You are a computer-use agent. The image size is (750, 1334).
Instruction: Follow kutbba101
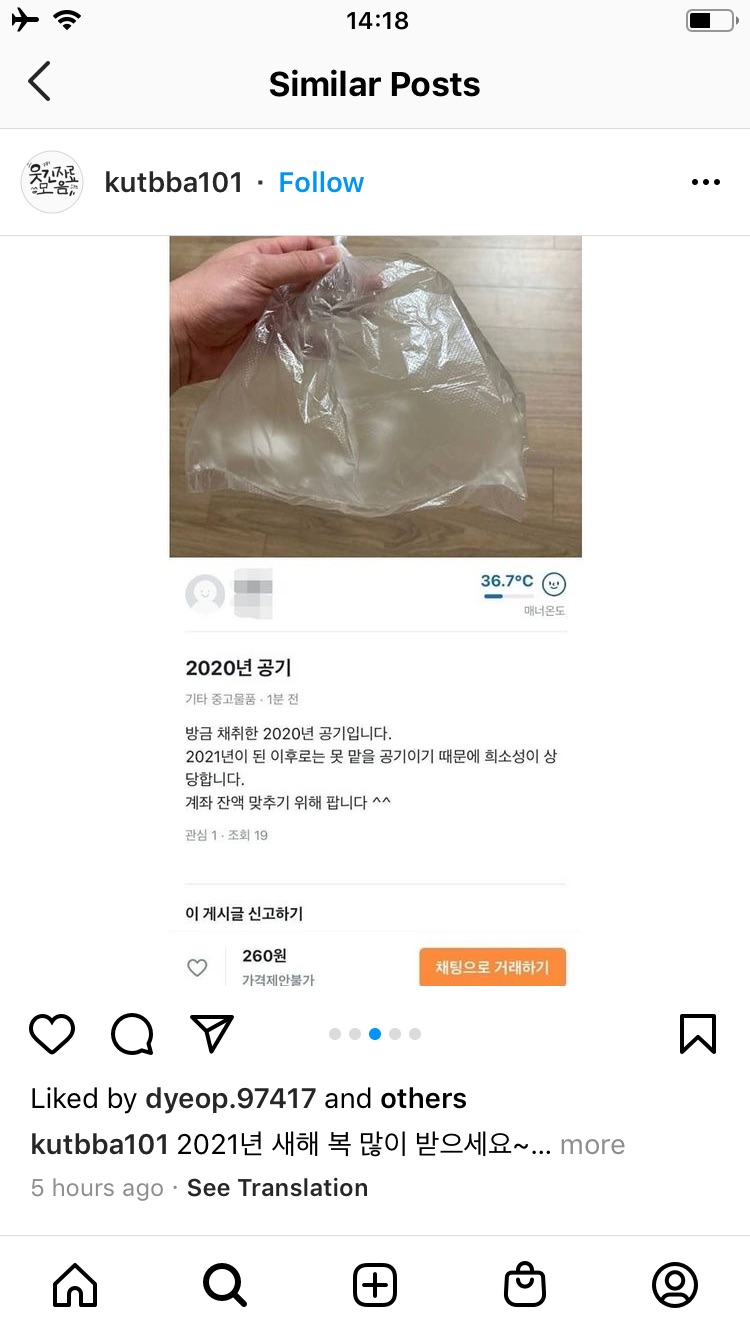tap(321, 182)
